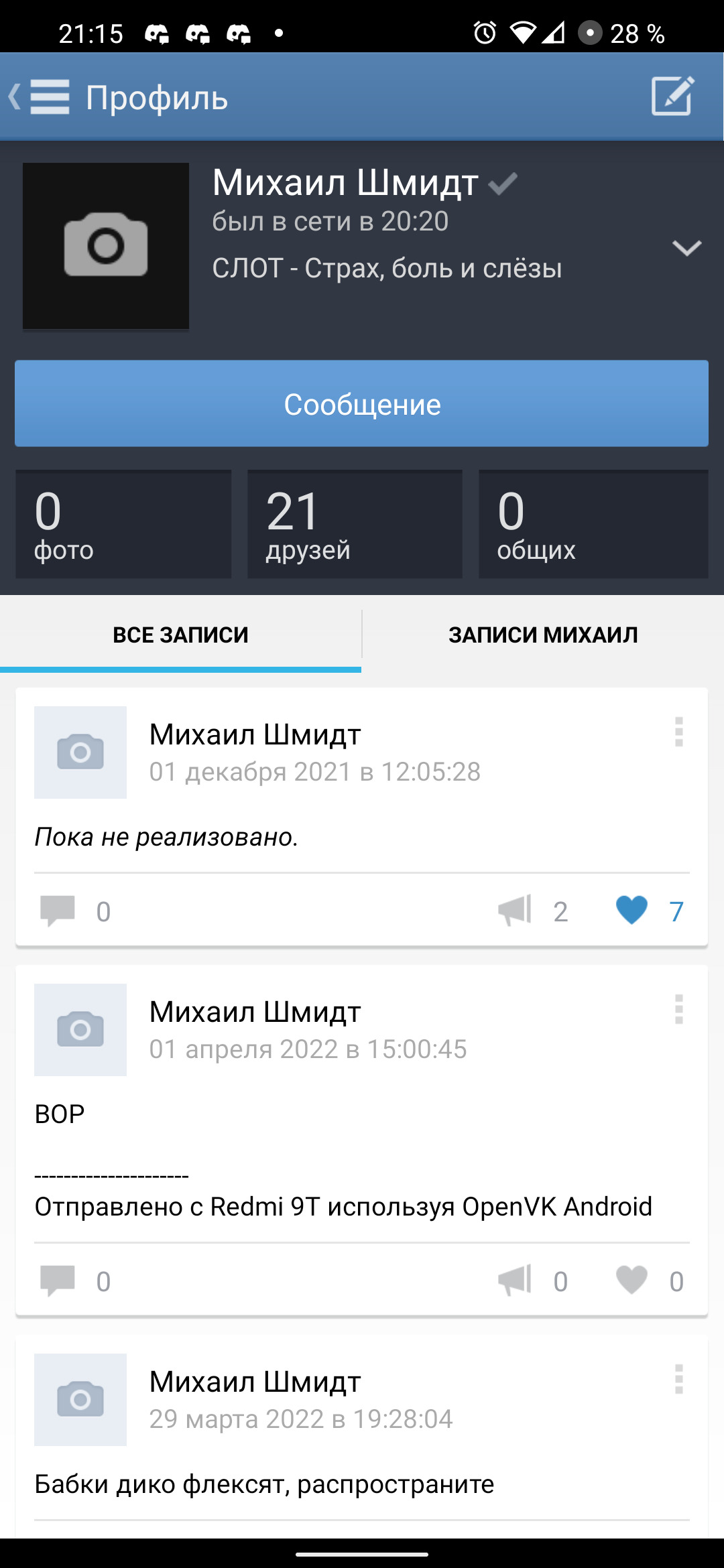Switch to the Все записи tab
Image resolution: width=724 pixels, height=1568 pixels.
[180, 635]
